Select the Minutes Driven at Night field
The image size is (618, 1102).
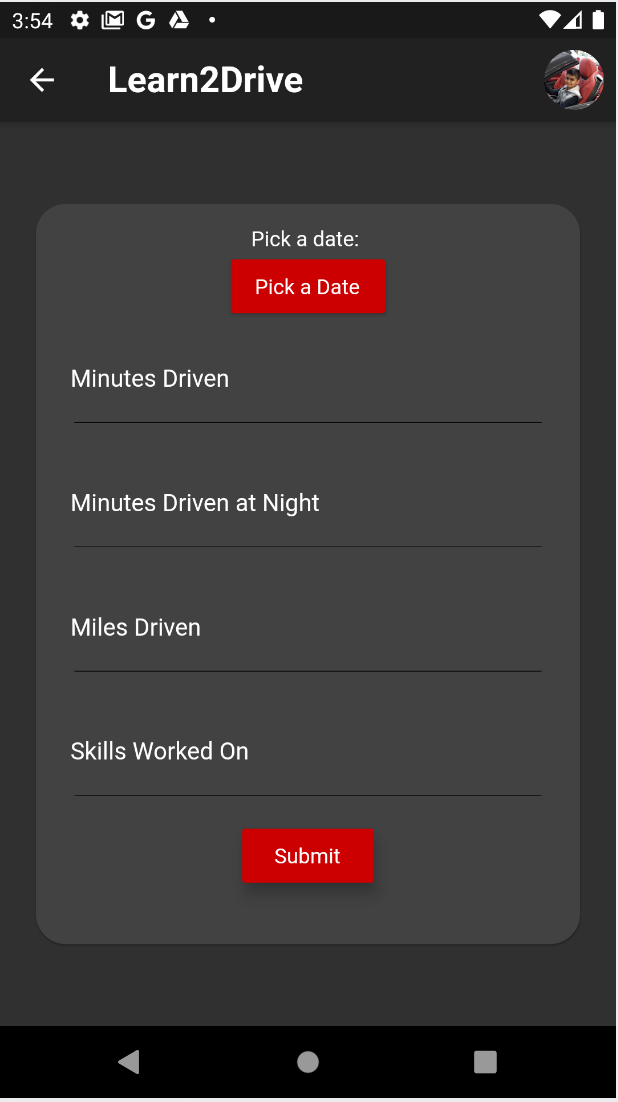[x=308, y=513]
